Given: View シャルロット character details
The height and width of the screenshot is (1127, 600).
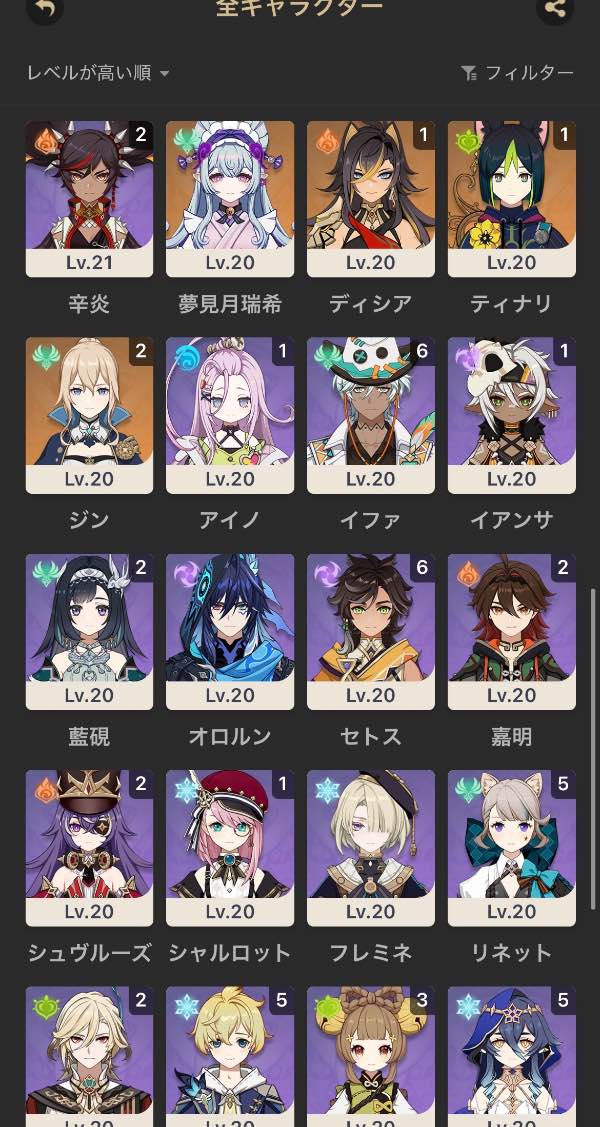Looking at the screenshot, I should pyautogui.click(x=230, y=848).
